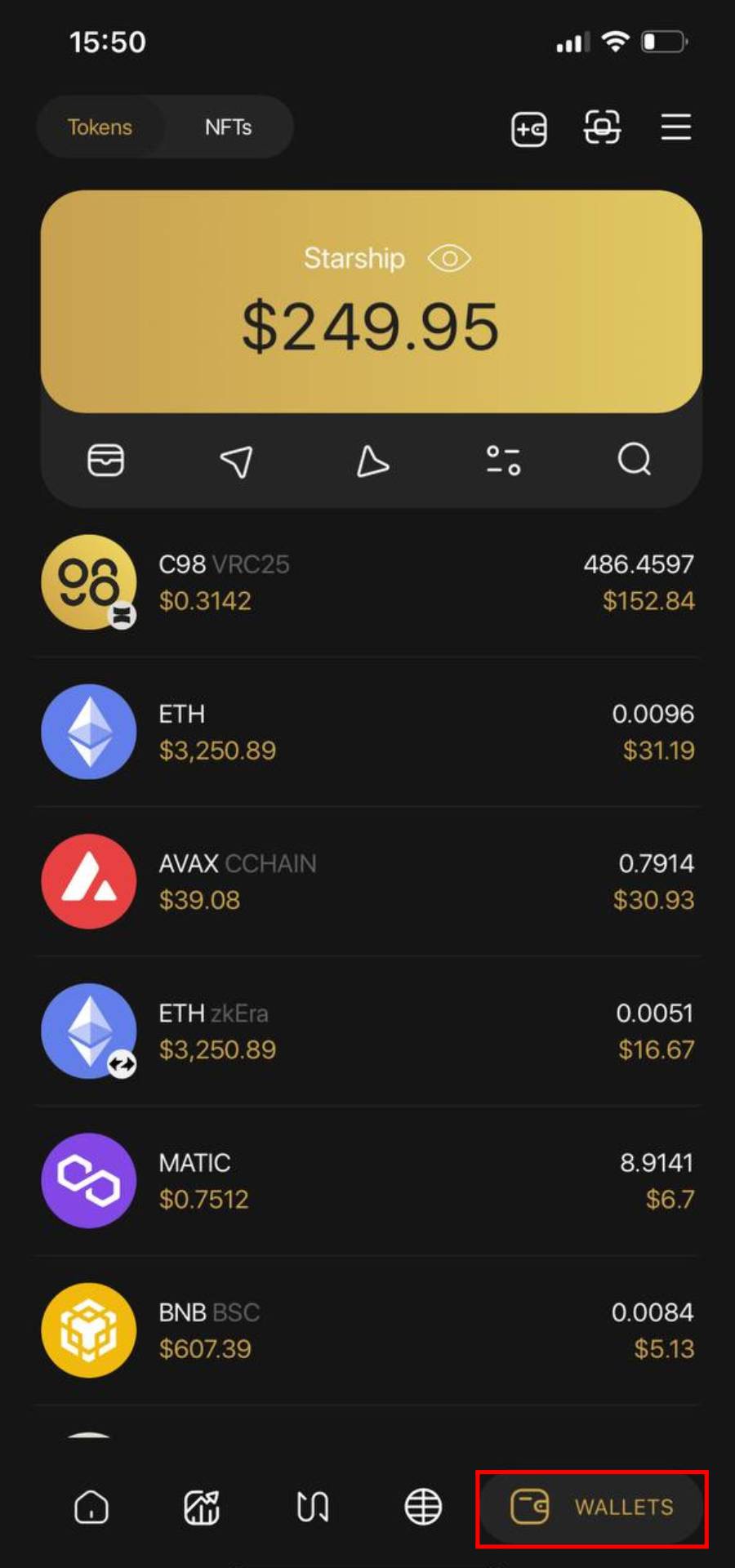Open the ETH zkEra token row

pyautogui.click(x=367, y=1031)
